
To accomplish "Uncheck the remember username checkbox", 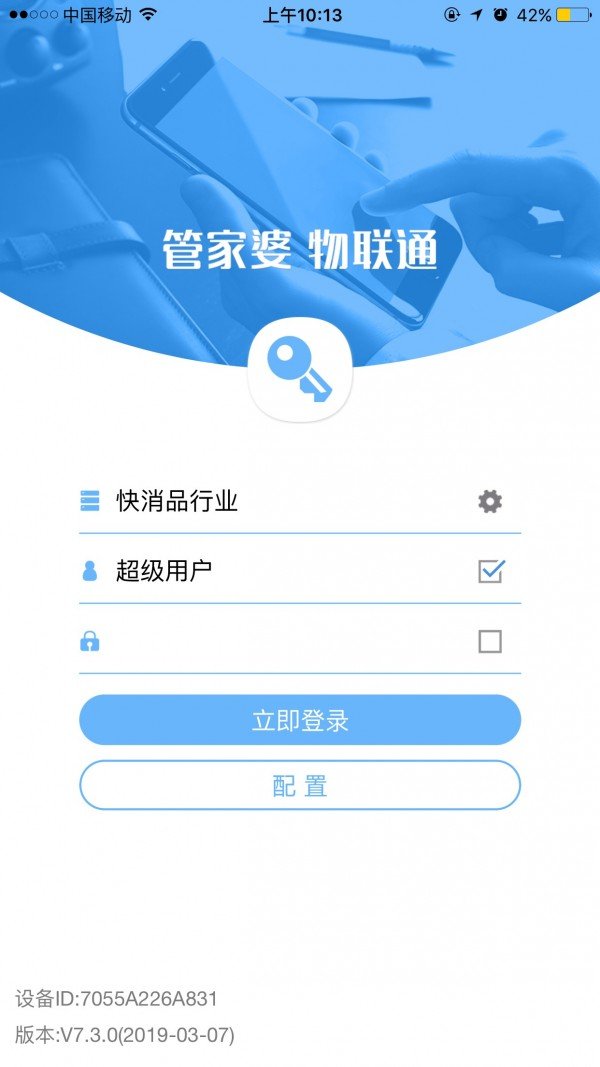I will coord(490,572).
